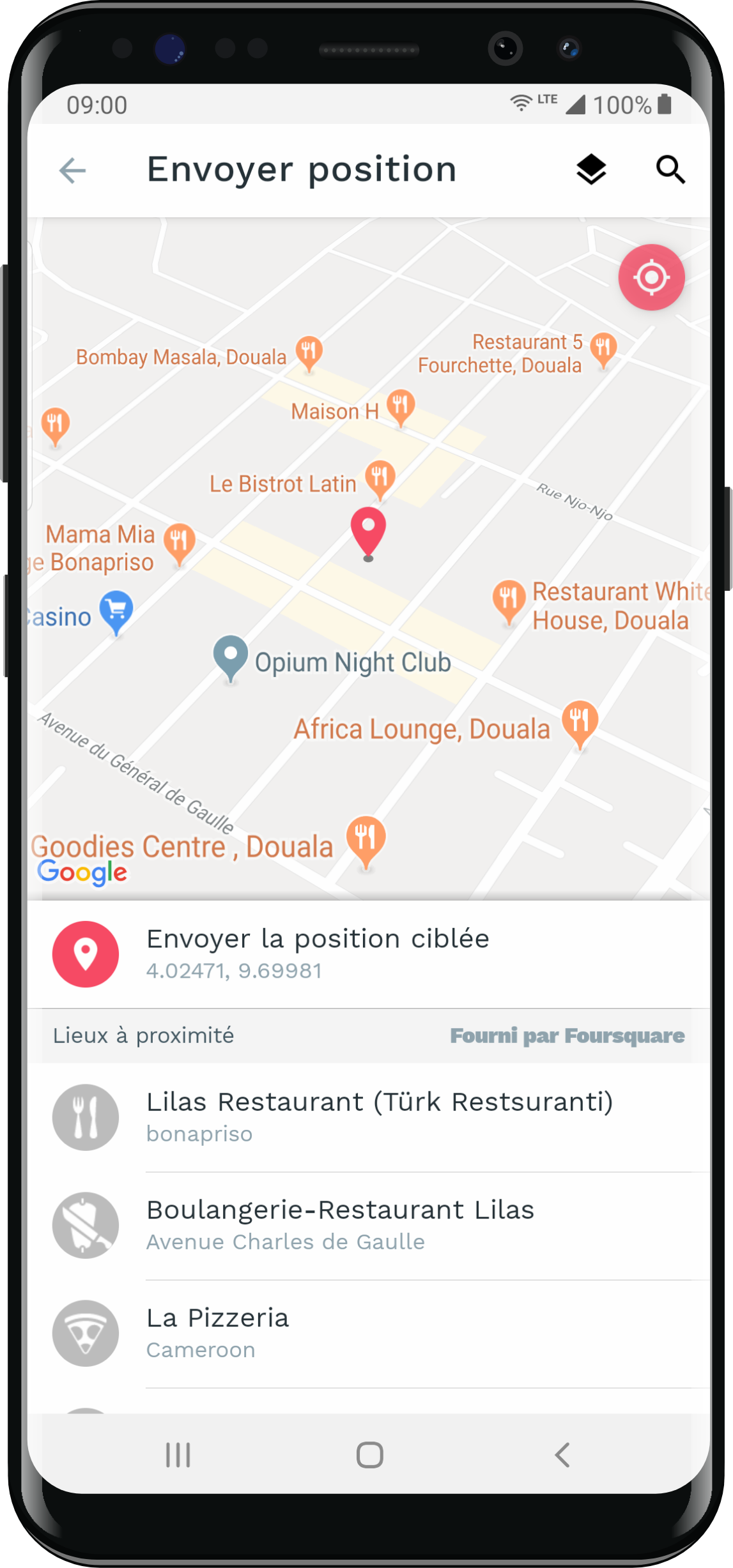Center map on my current location
This screenshot has width=733, height=1568.
651,277
